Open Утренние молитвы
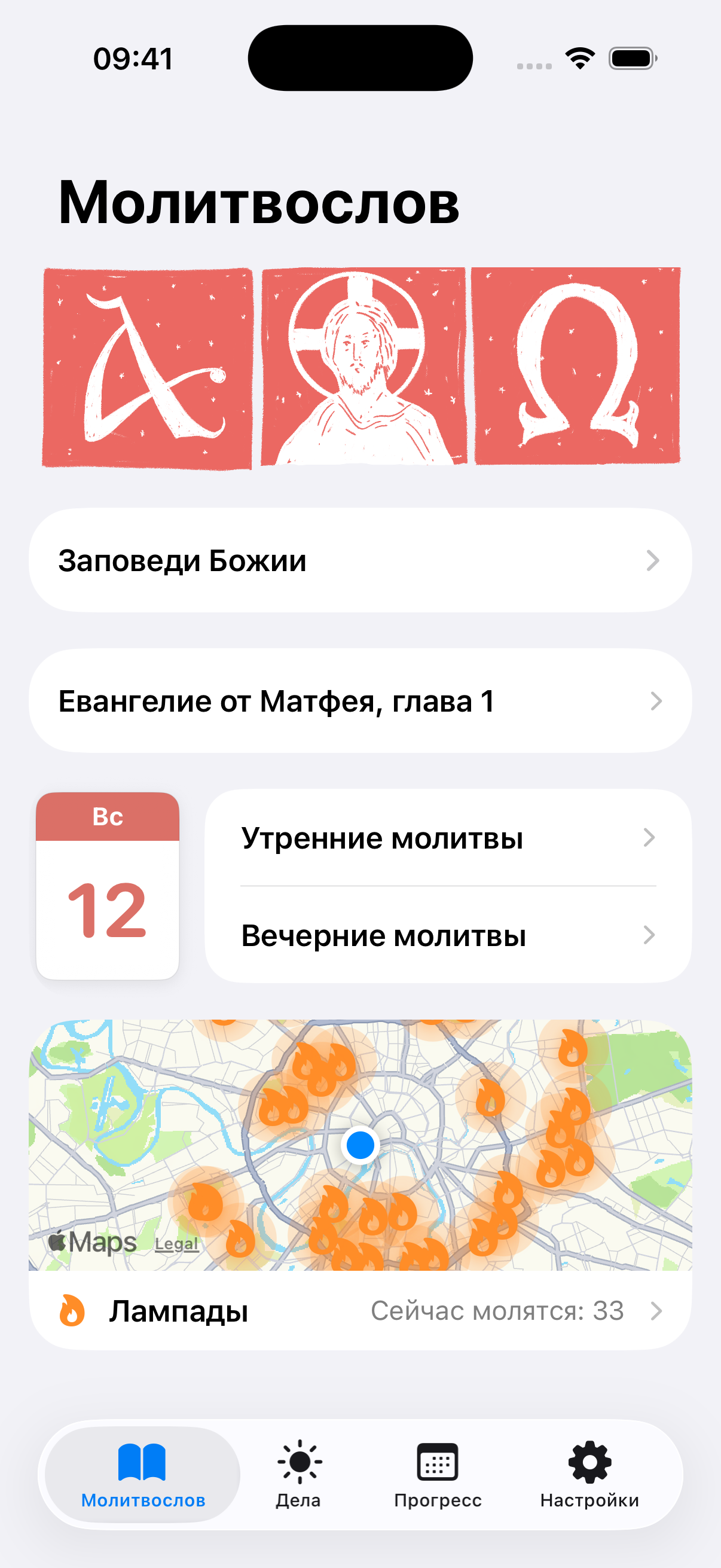The width and height of the screenshot is (721, 1568). click(383, 838)
